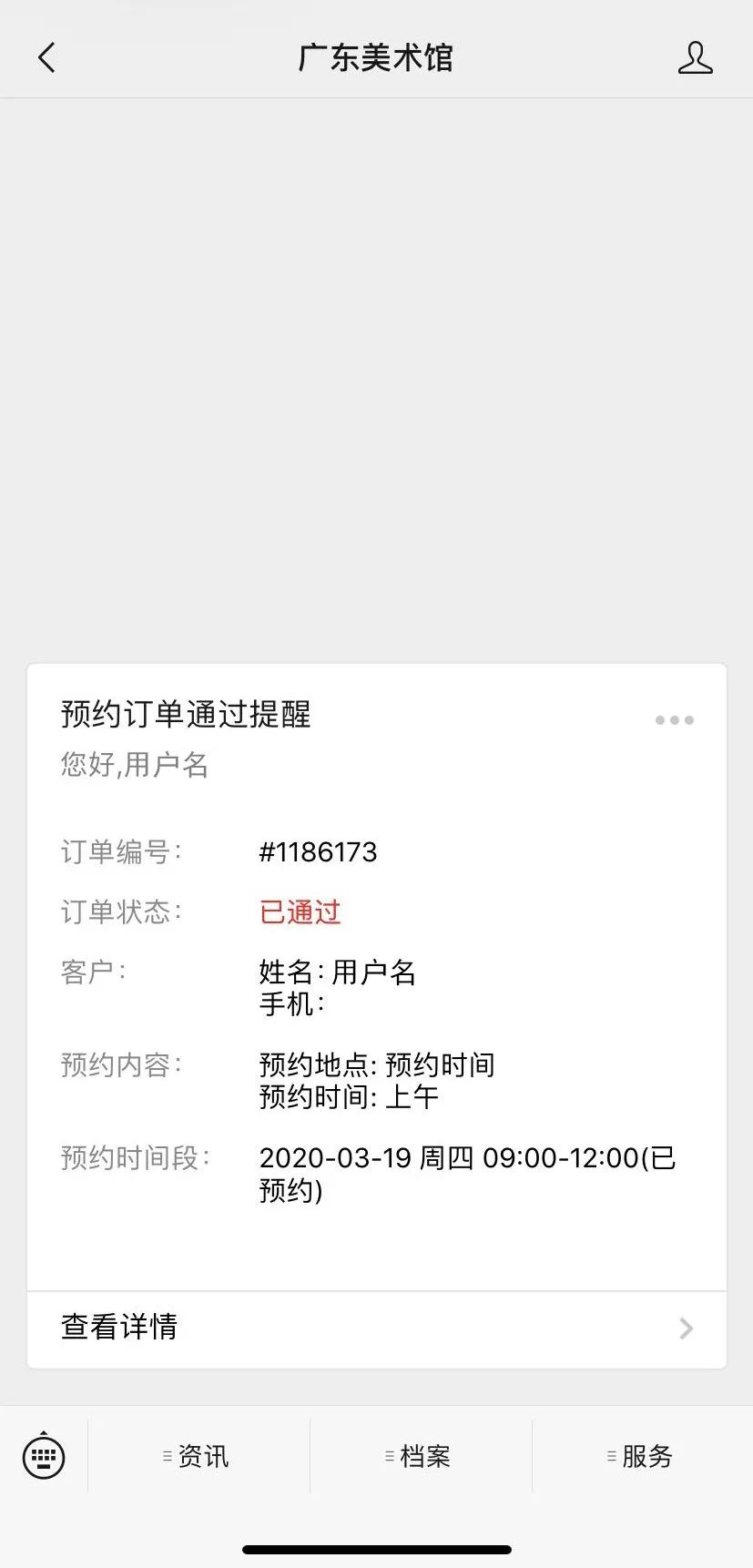The width and height of the screenshot is (753, 1568).
Task: Open the 服务 menu
Action: pyautogui.click(x=642, y=1455)
